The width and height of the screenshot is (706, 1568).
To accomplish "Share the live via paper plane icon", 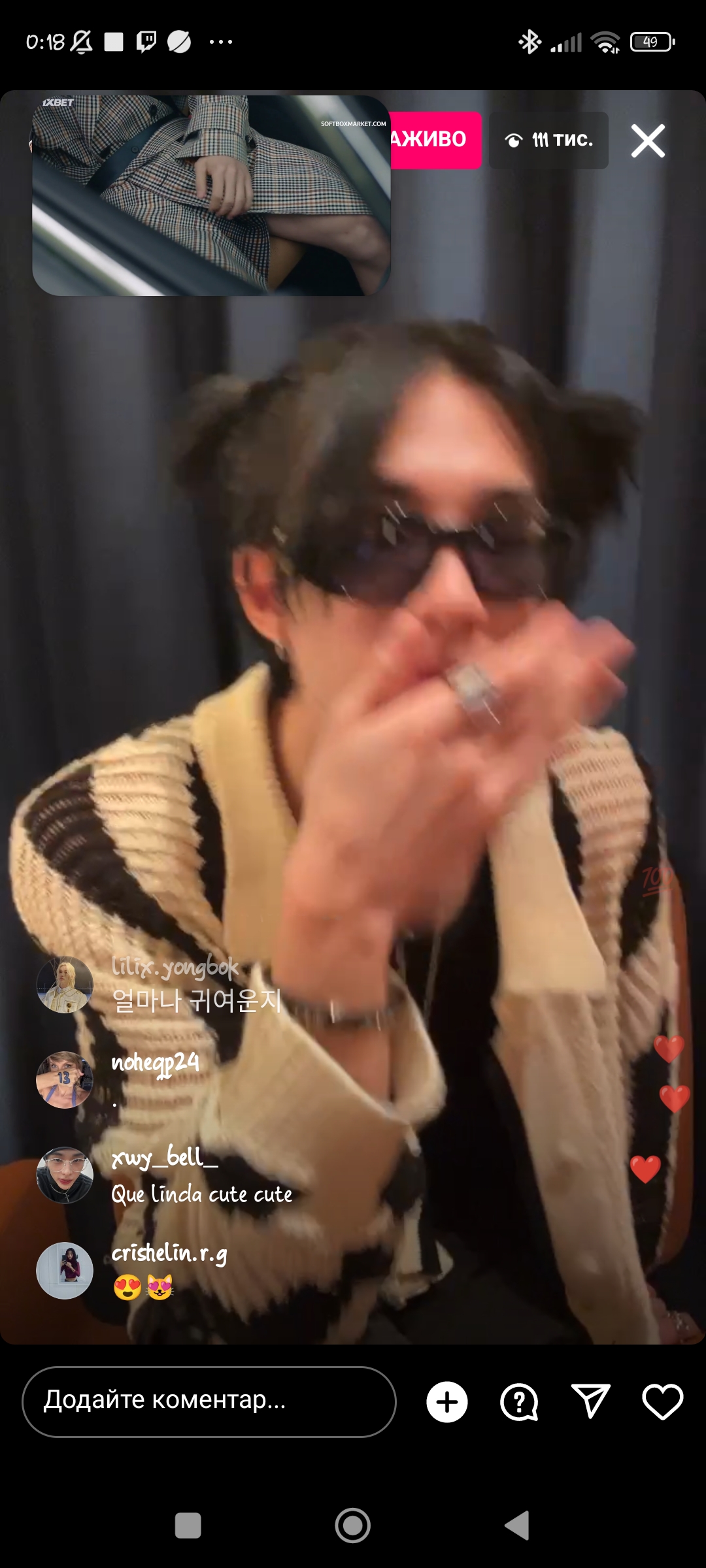I will 591,1401.
